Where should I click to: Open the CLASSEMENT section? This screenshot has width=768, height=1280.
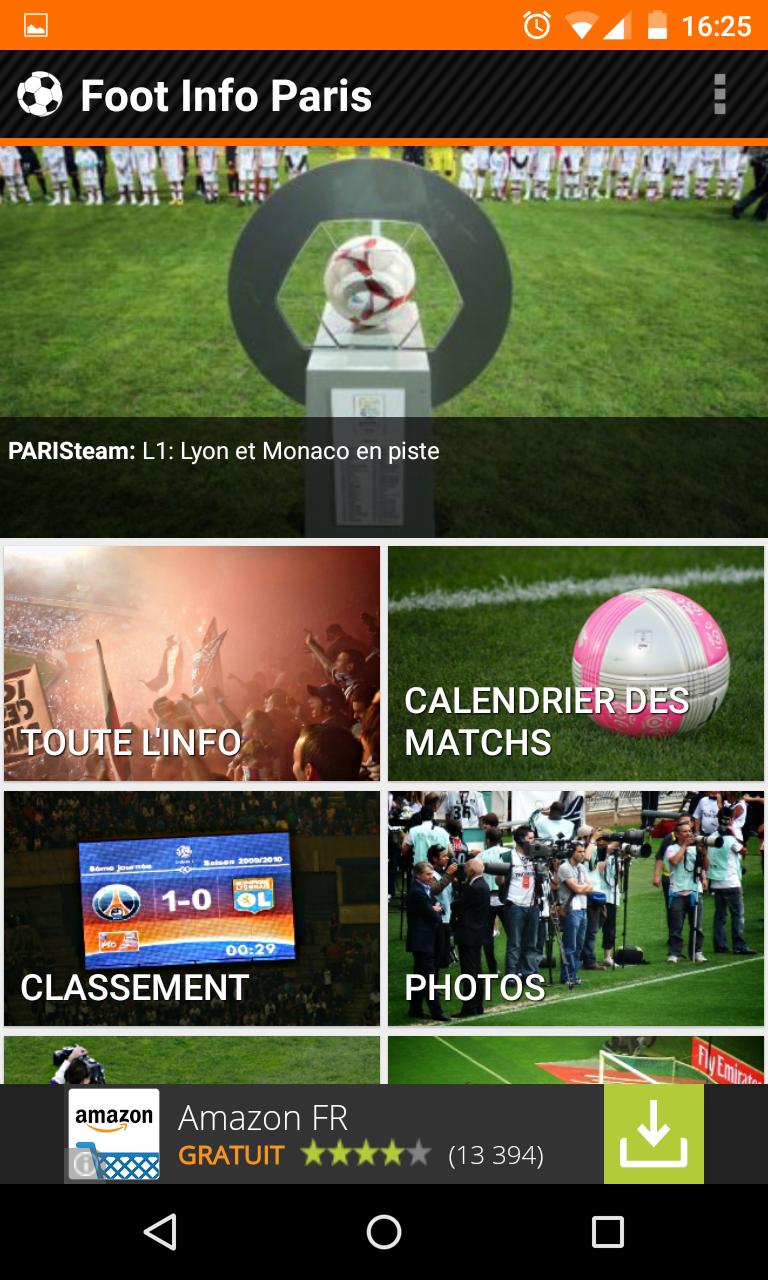click(x=191, y=908)
